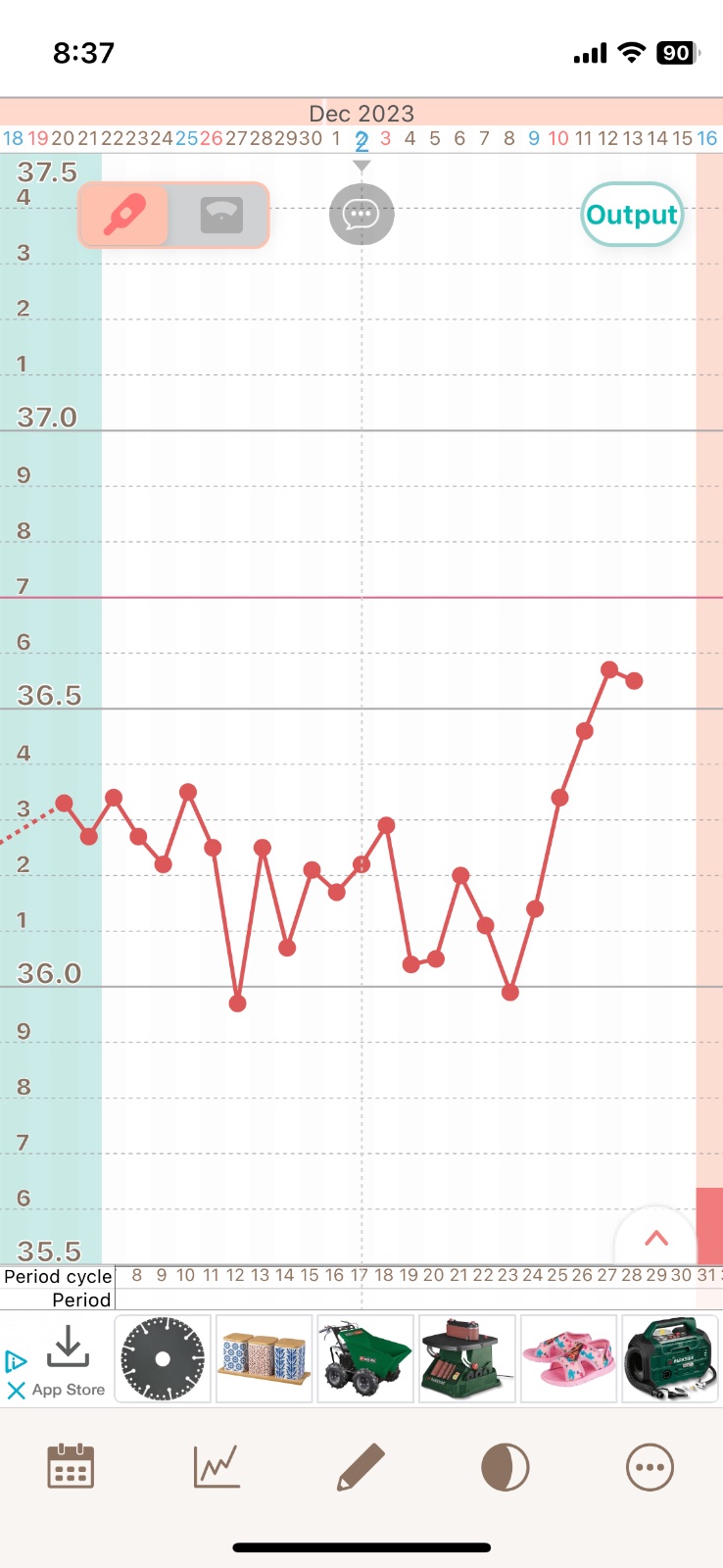The width and height of the screenshot is (723, 1568).
Task: Open the air compressor ad tile
Action: pyautogui.click(x=670, y=1358)
